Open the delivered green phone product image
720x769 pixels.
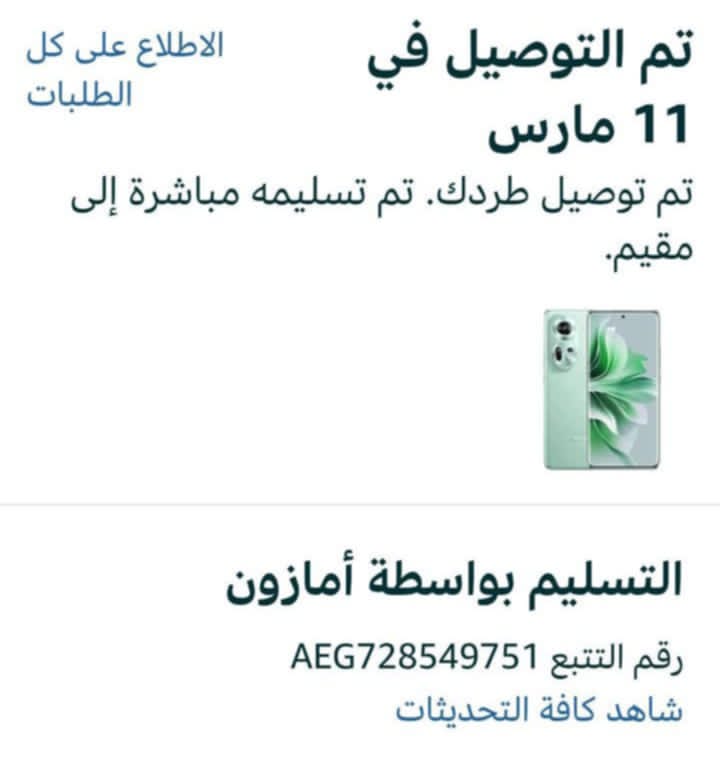point(601,389)
